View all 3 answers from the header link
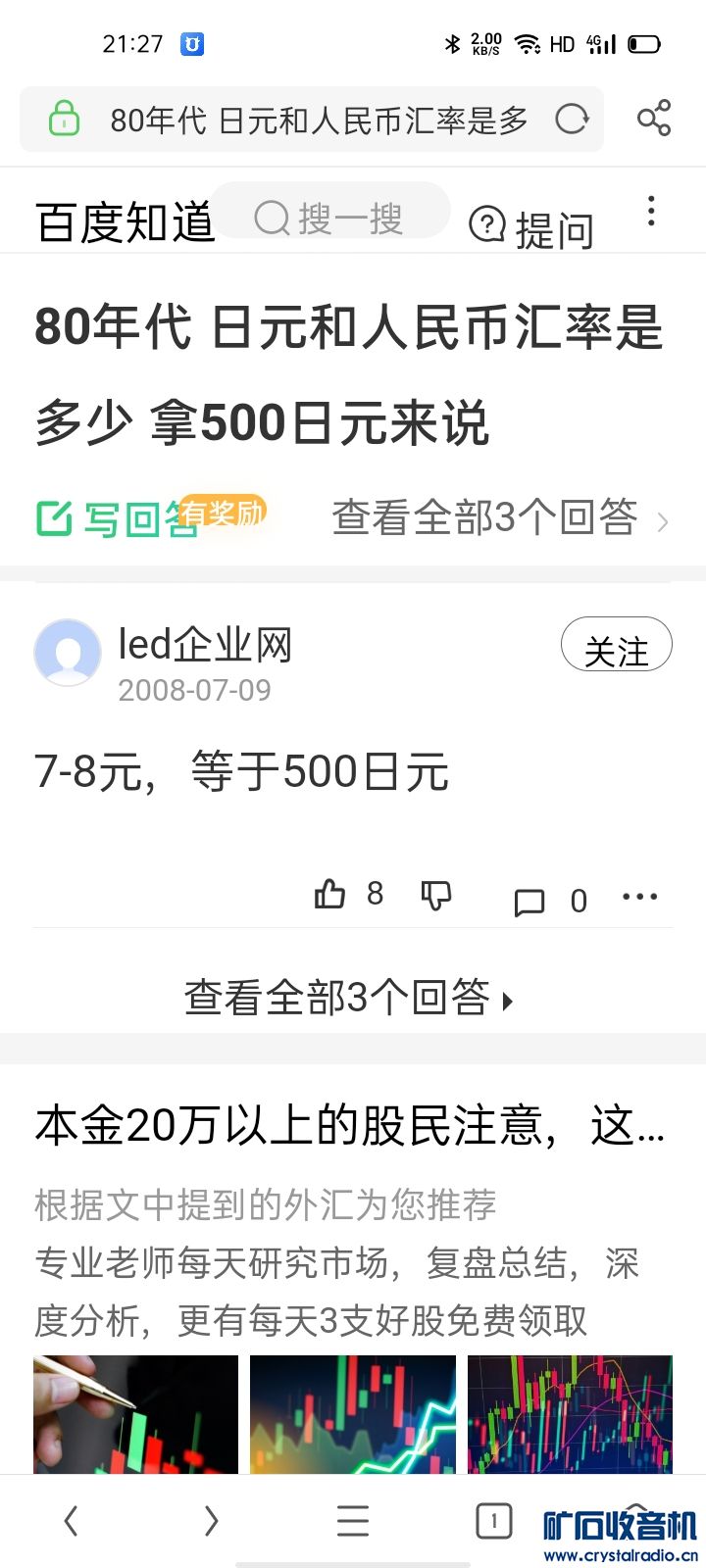706x1568 pixels. pos(498,517)
